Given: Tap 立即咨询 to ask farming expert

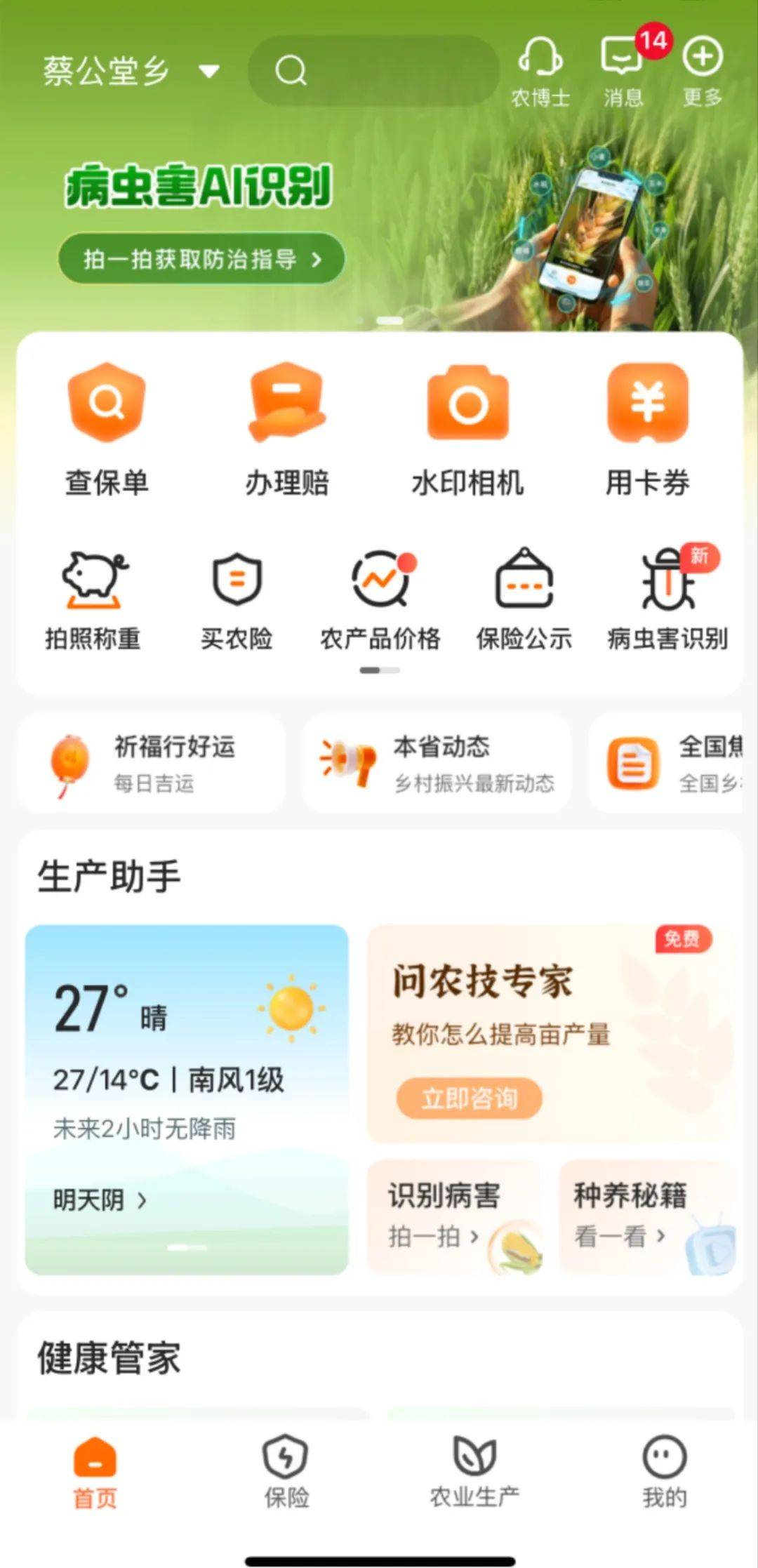Looking at the screenshot, I should pyautogui.click(x=469, y=1098).
